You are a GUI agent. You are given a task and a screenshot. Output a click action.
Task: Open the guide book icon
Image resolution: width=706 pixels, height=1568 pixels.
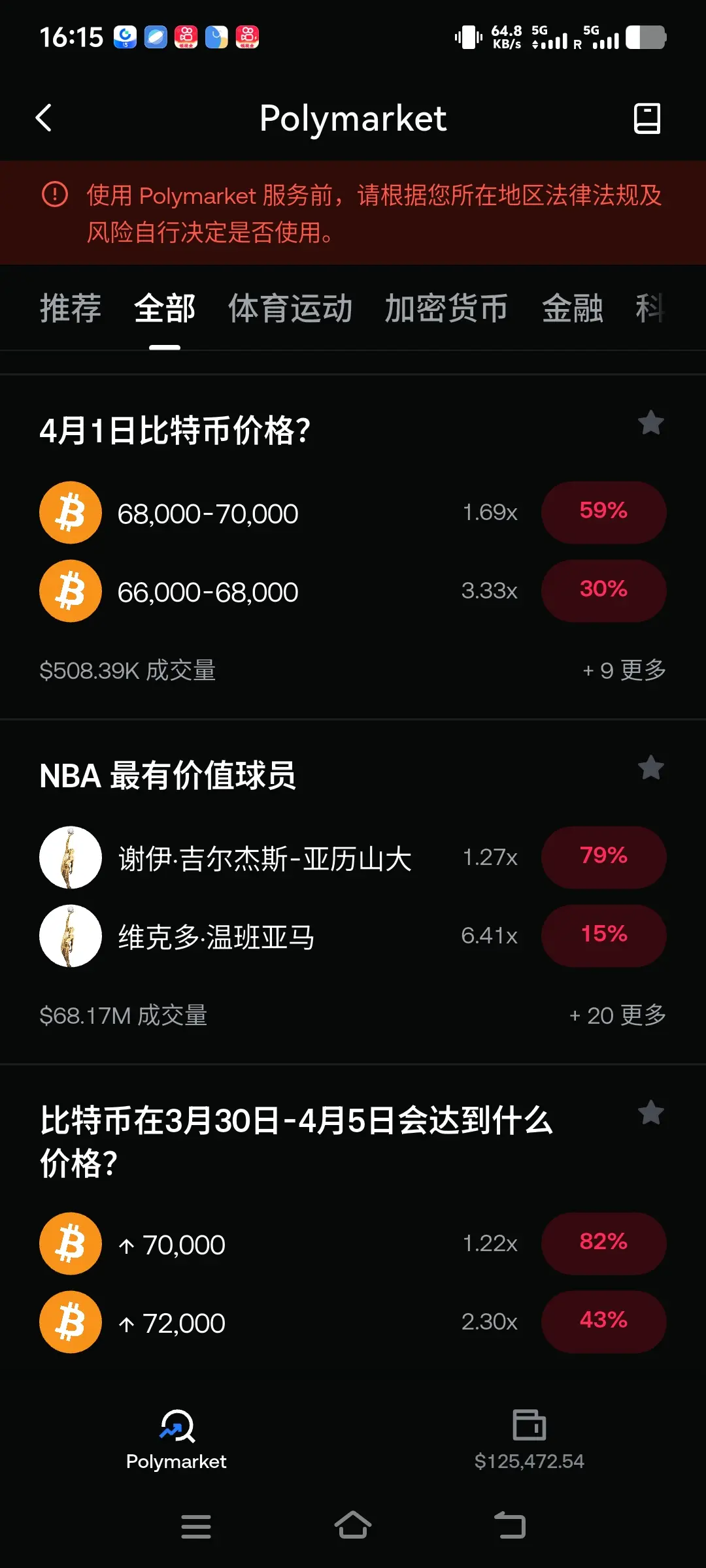coord(647,118)
